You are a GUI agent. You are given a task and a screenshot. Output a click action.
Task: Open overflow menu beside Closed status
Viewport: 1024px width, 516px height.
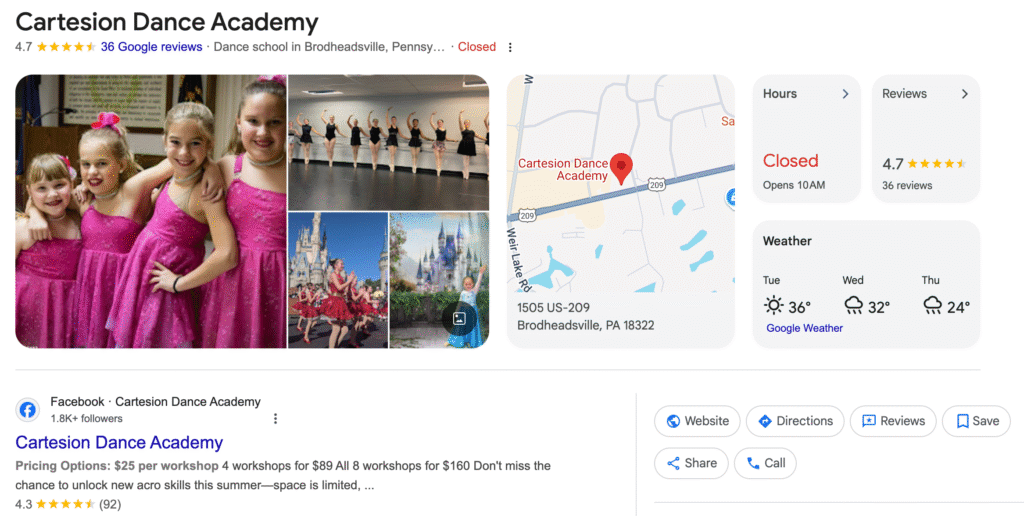point(510,47)
